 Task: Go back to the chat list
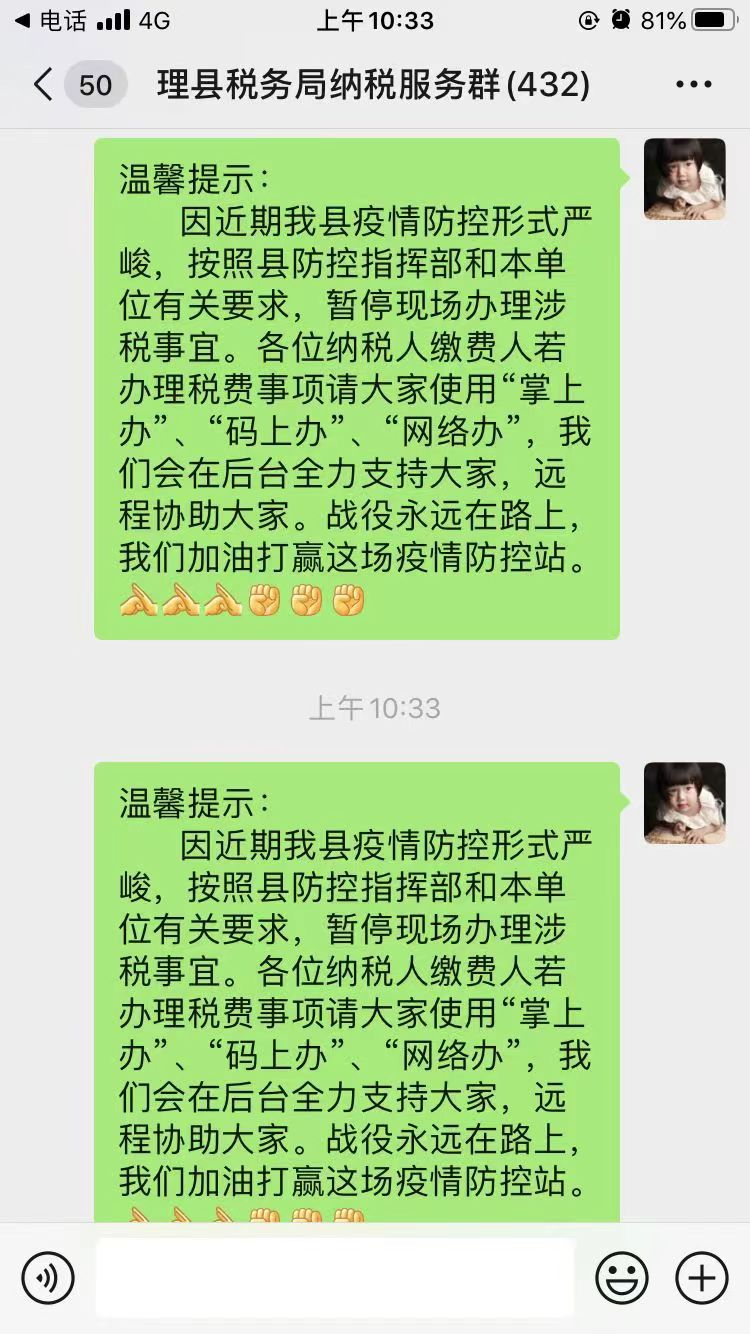coord(42,85)
